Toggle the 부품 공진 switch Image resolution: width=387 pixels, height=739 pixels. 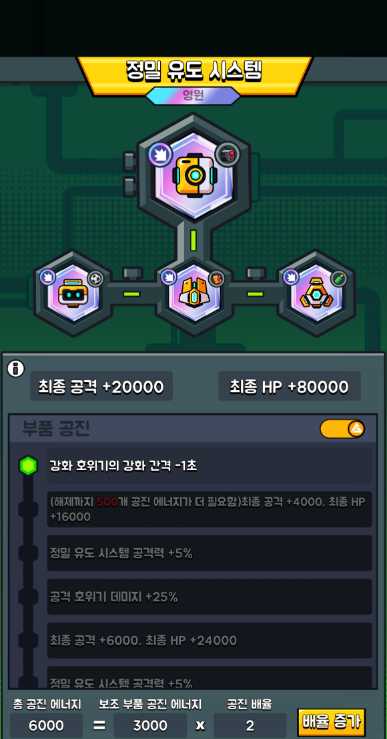point(343,429)
